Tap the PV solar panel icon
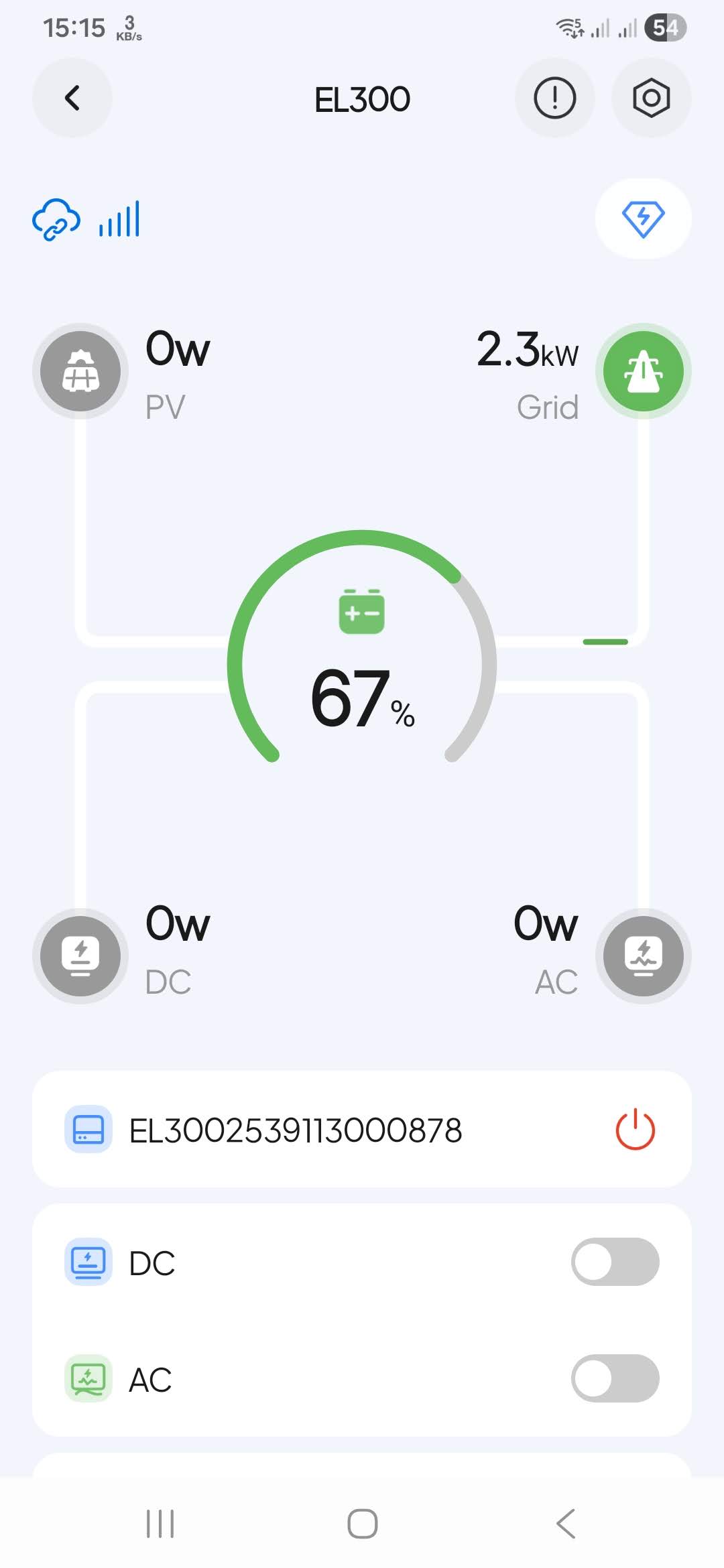This screenshot has width=724, height=1568. click(80, 371)
